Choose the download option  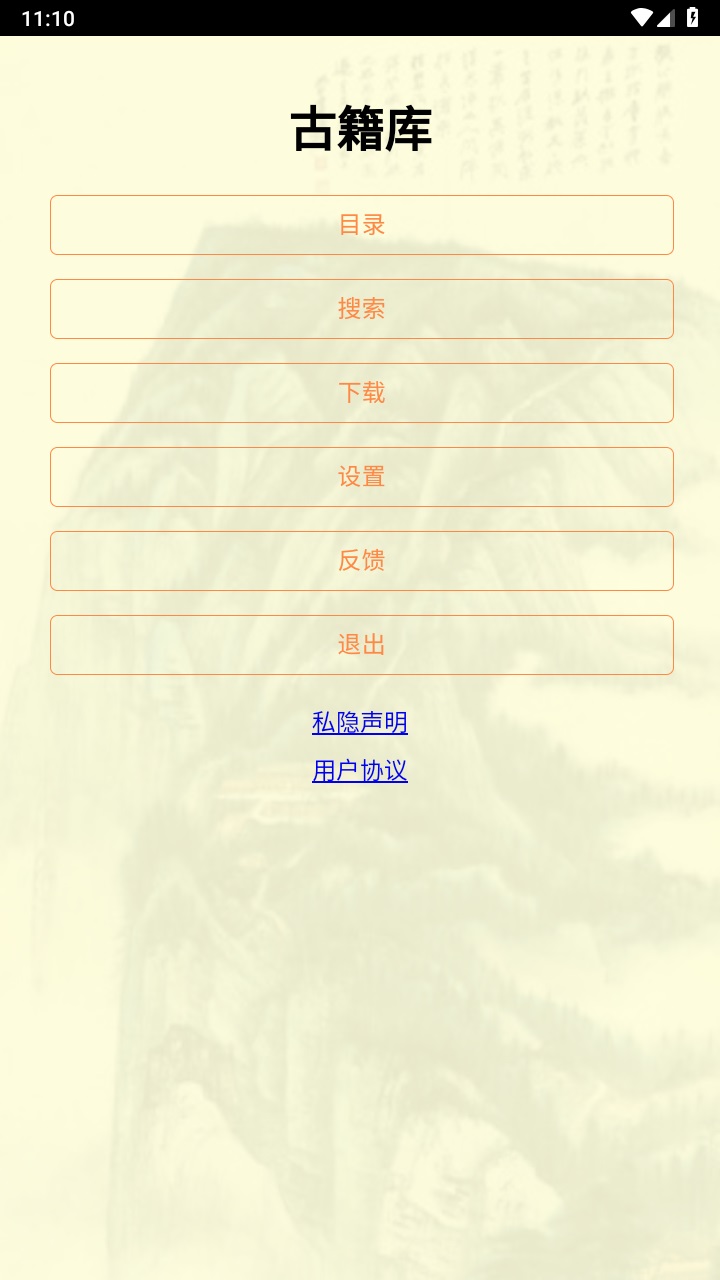tap(360, 393)
